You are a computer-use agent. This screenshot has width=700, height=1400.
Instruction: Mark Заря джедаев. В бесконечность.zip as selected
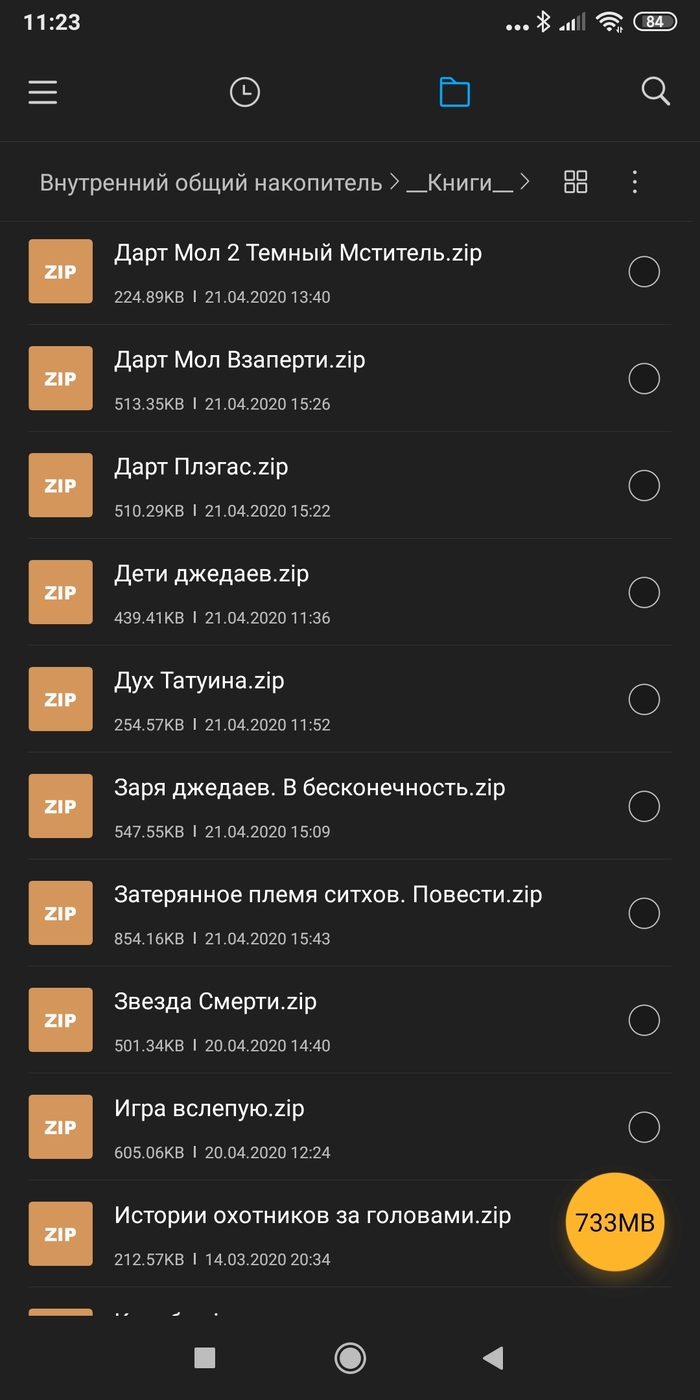point(644,806)
